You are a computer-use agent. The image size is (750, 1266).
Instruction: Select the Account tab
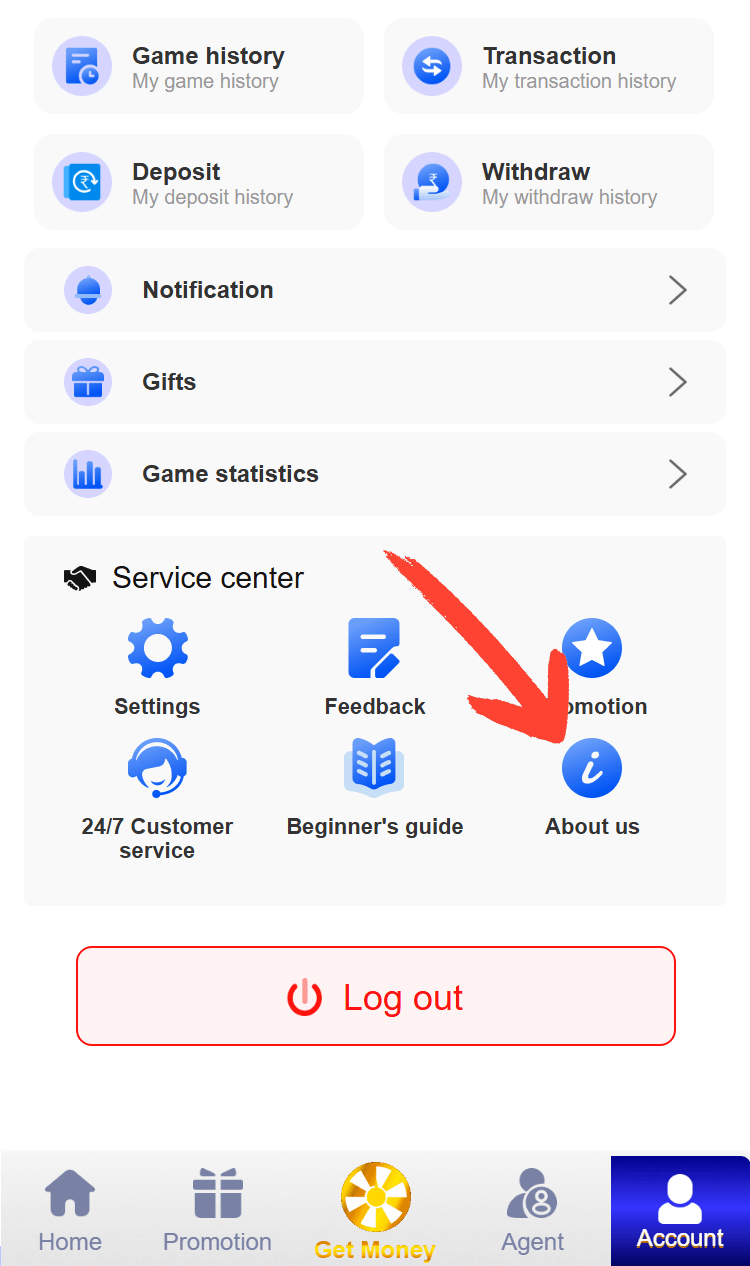[x=680, y=1212]
